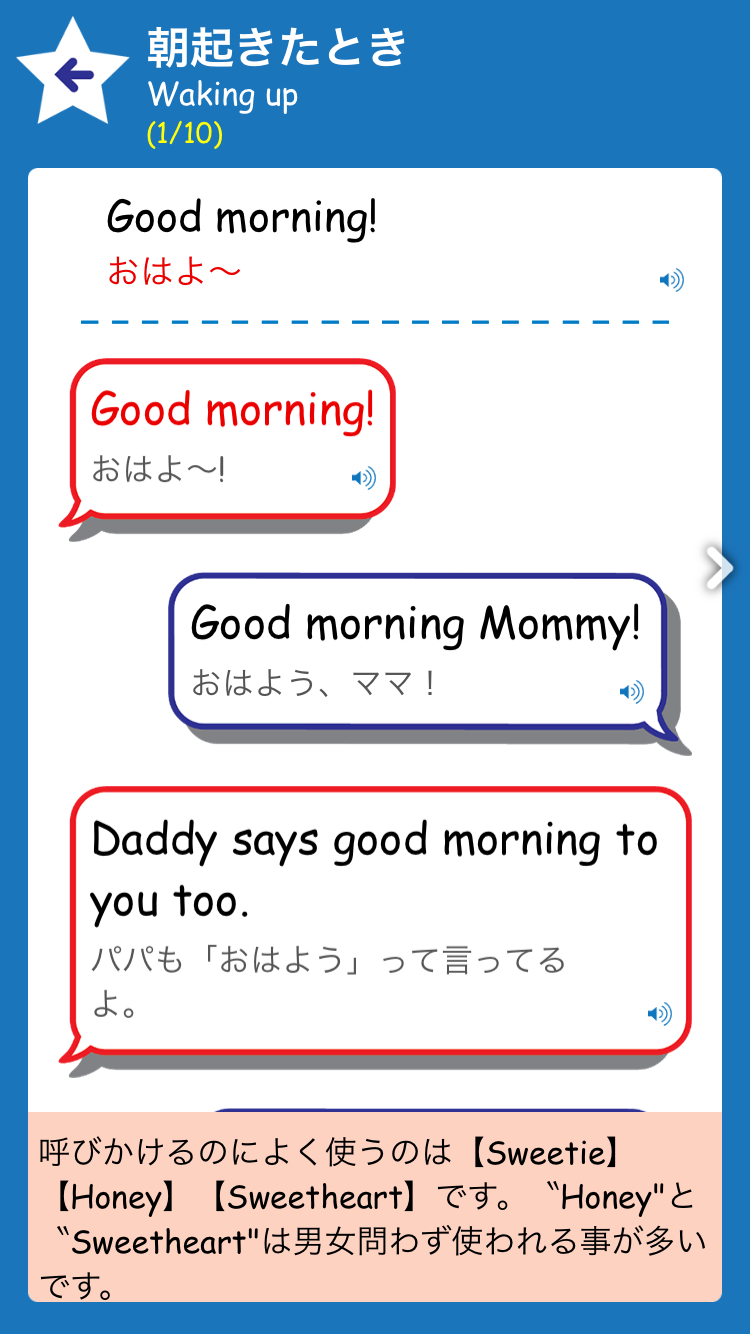This screenshot has width=750, height=1334.
Task: Play audio in the red "Good morning!" bubble
Action: (363, 478)
